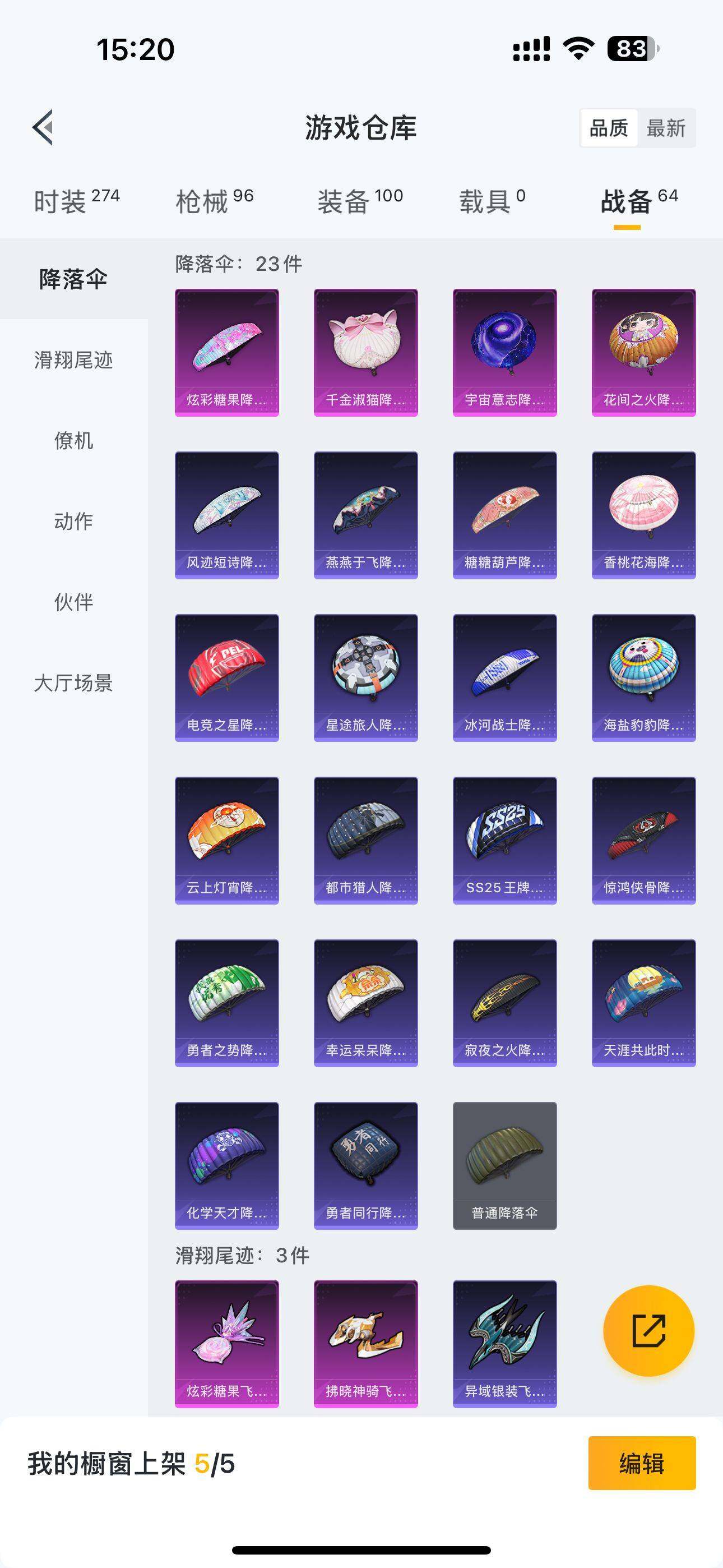Screen dimensions: 723x1568
Task: Open the 枪械 tab
Action: point(214,201)
